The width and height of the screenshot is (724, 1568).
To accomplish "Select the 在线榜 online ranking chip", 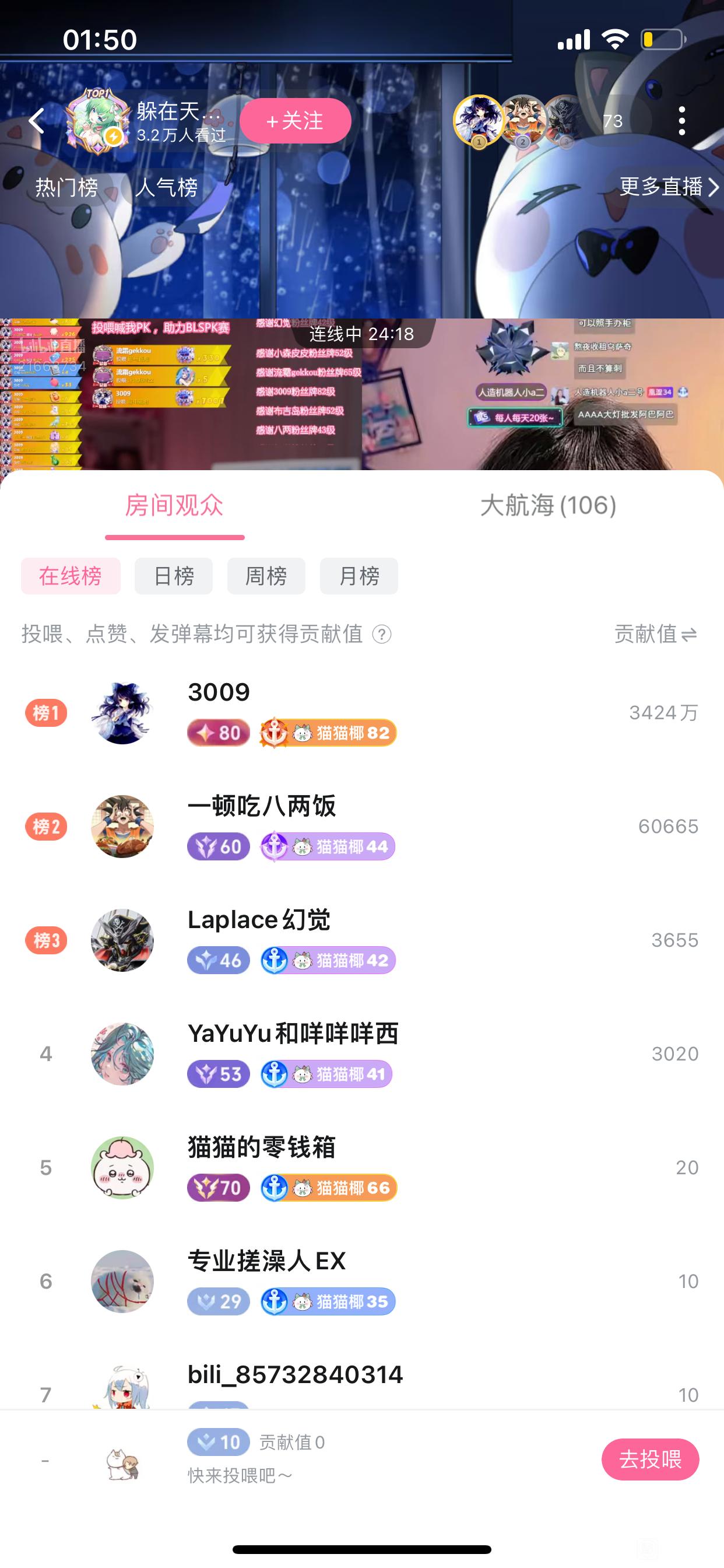I will coord(71,576).
